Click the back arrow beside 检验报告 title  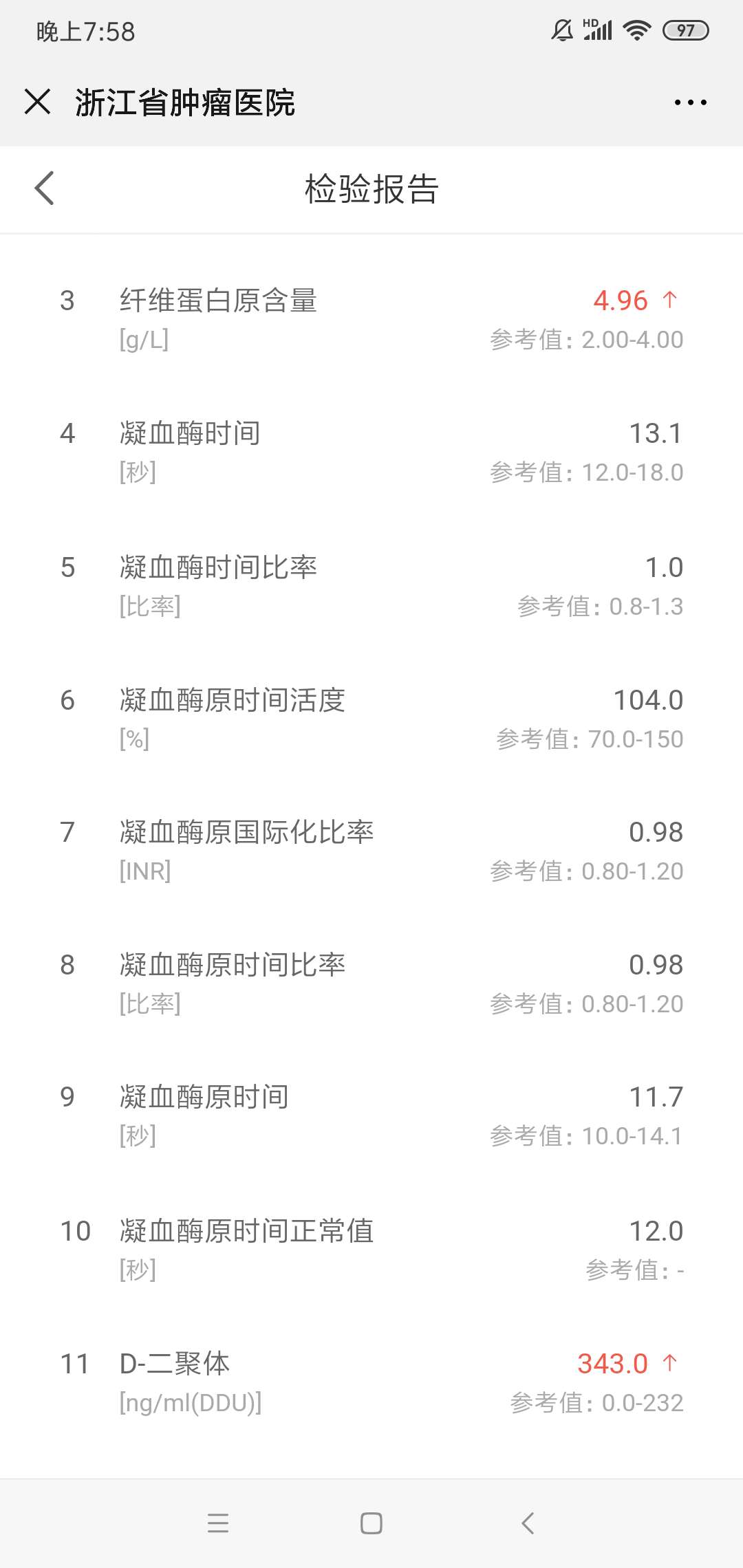[x=44, y=188]
